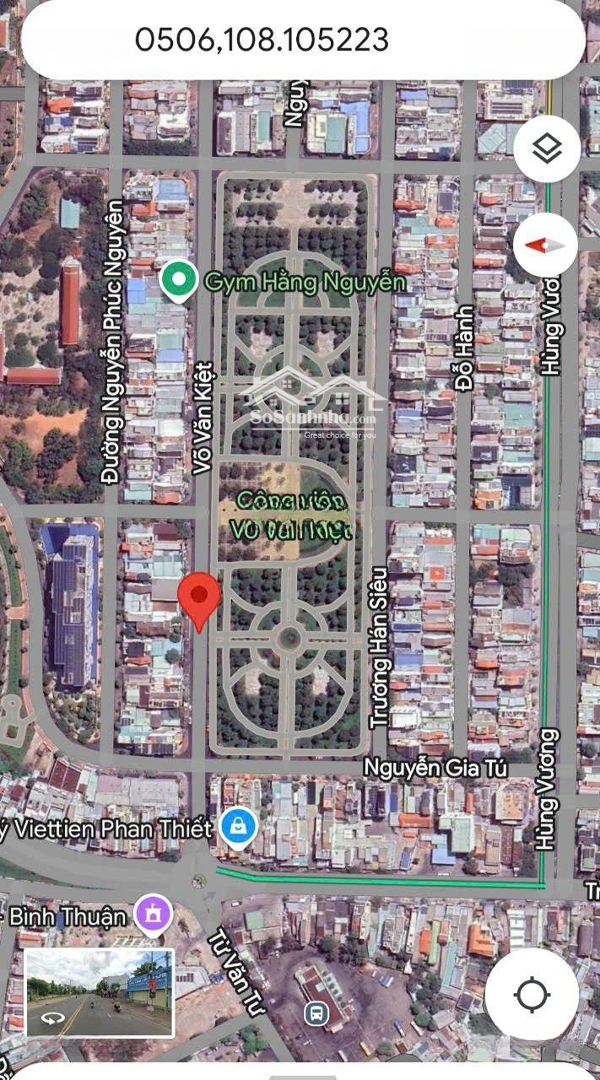Image resolution: width=600 pixels, height=1080 pixels.
Task: Open the Street View preview thumbnail
Action: [x=99, y=993]
